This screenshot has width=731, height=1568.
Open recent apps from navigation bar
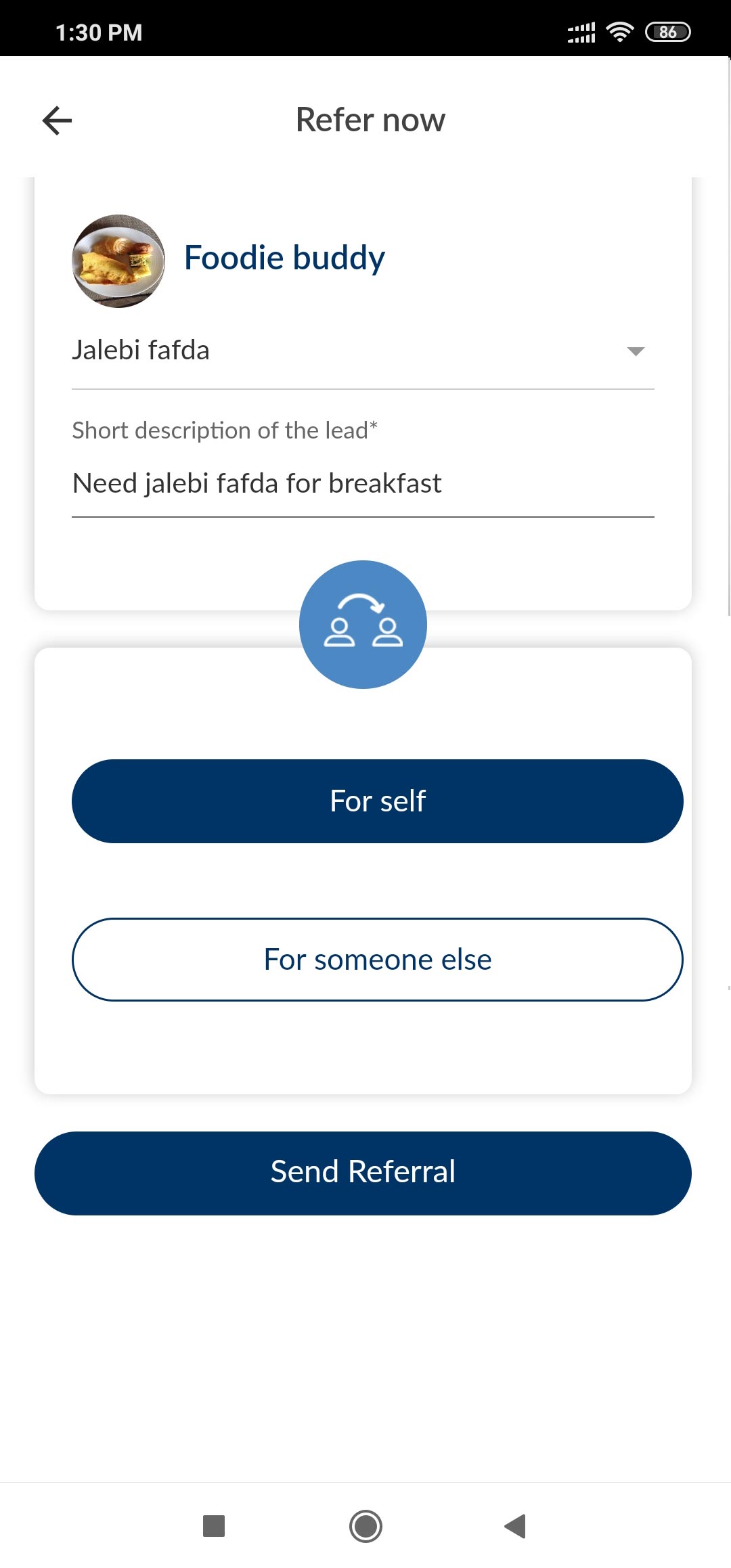click(214, 1526)
